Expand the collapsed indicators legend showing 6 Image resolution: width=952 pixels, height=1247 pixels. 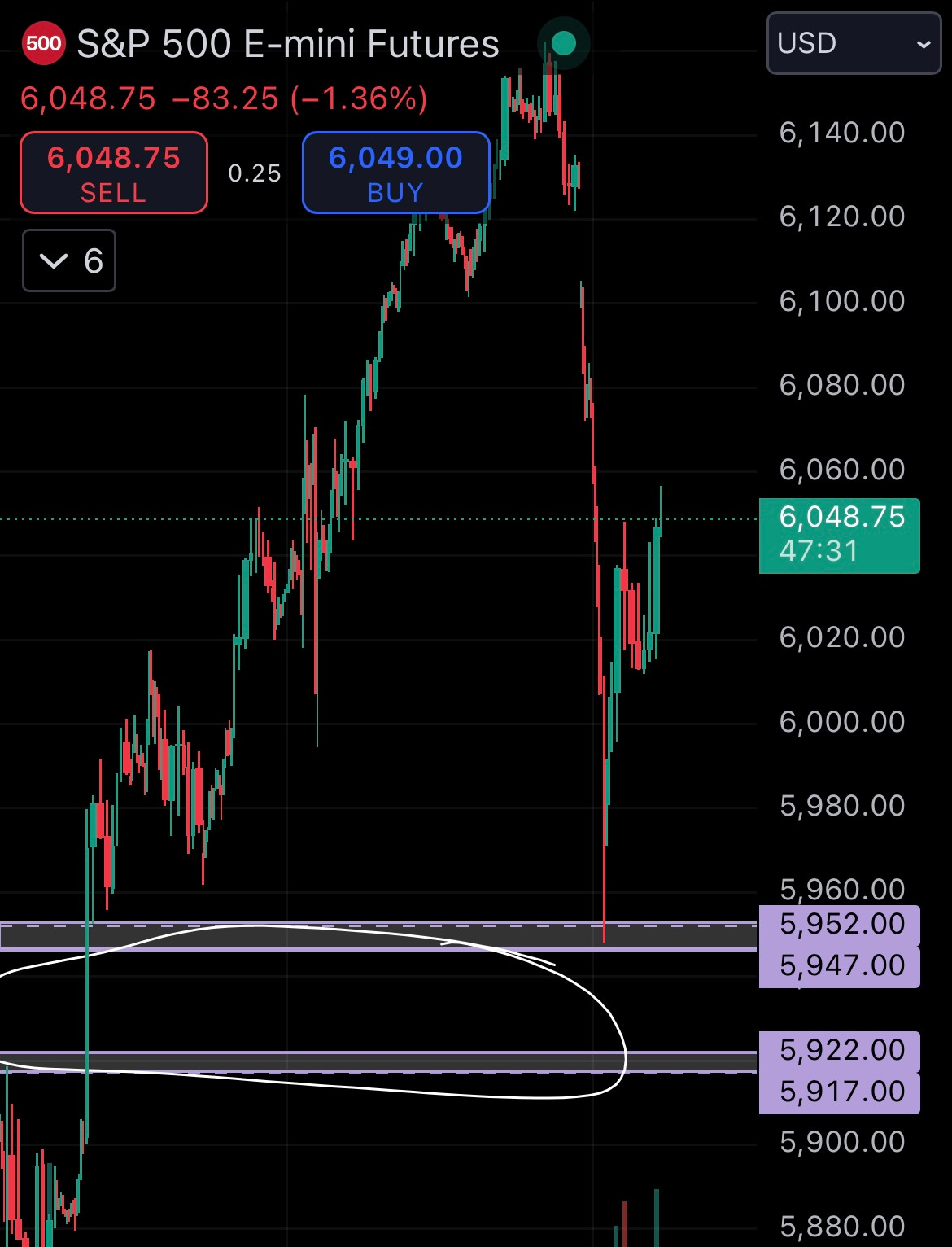[69, 260]
